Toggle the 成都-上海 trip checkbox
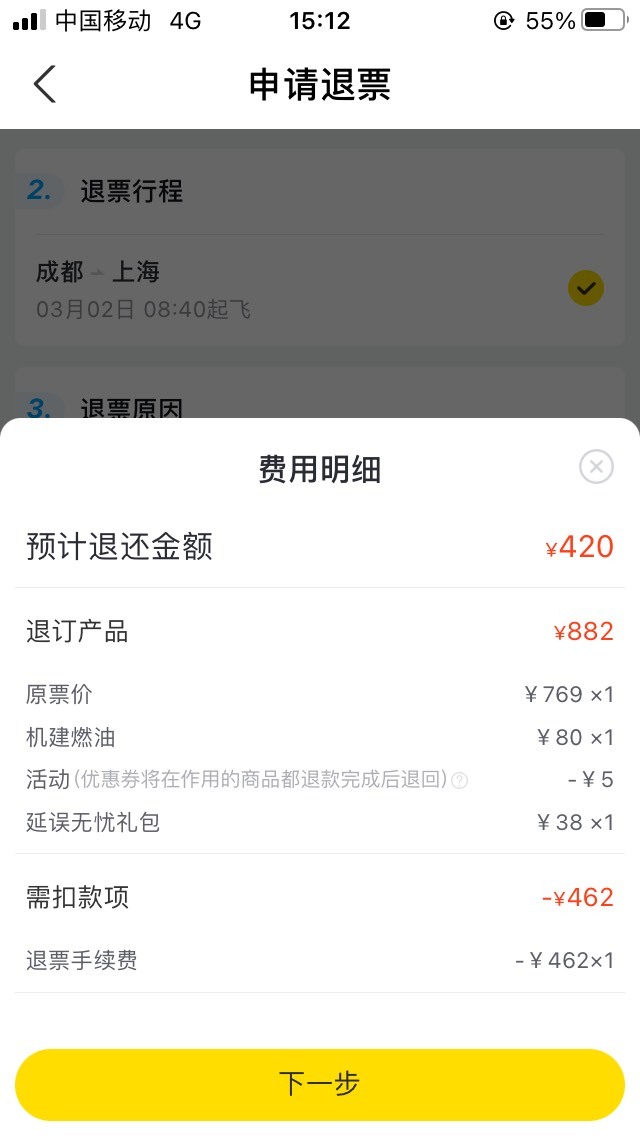The height and width of the screenshot is (1136, 640). coord(586,288)
